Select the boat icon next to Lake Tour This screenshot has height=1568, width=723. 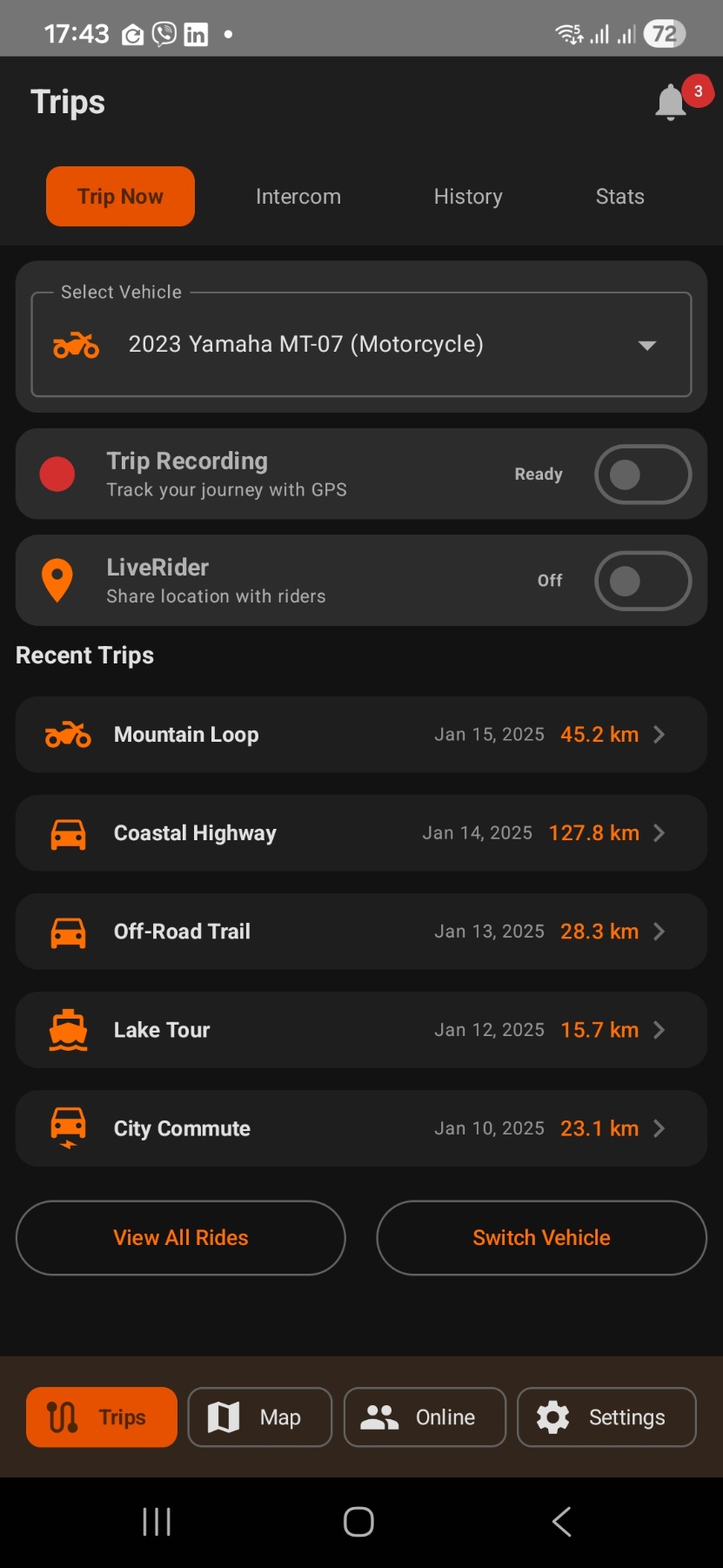click(x=68, y=1029)
